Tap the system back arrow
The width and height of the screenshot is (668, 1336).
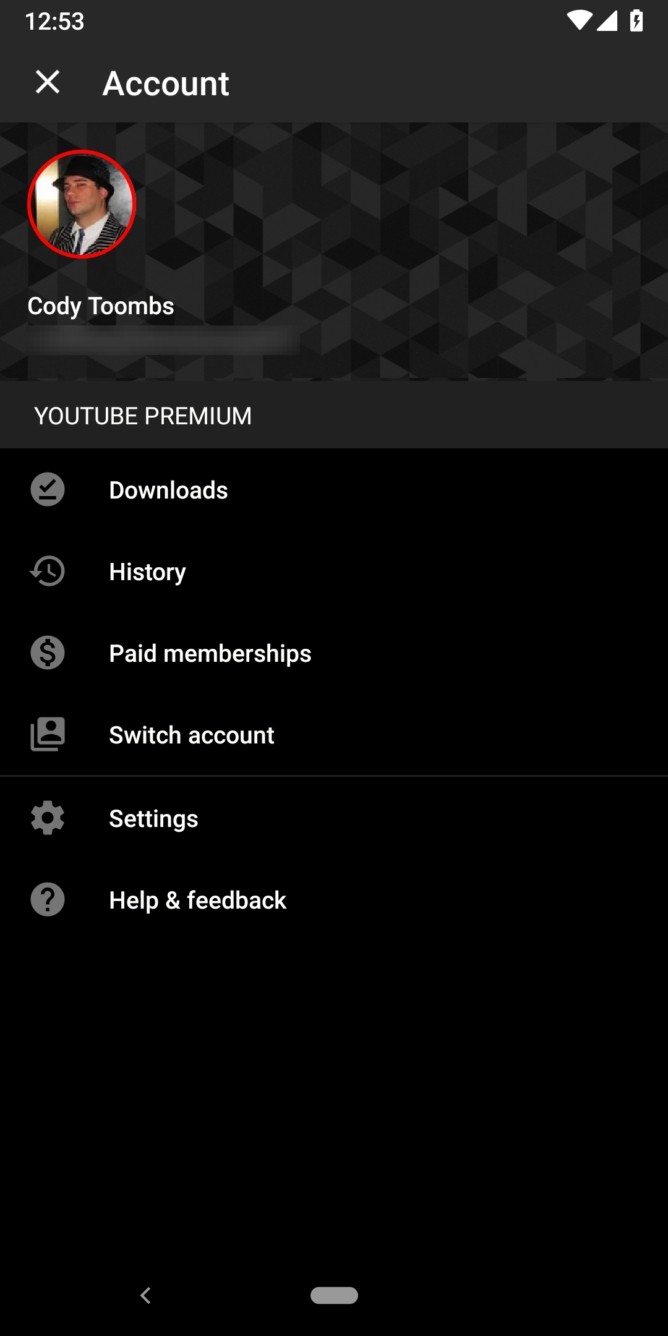click(x=146, y=1295)
